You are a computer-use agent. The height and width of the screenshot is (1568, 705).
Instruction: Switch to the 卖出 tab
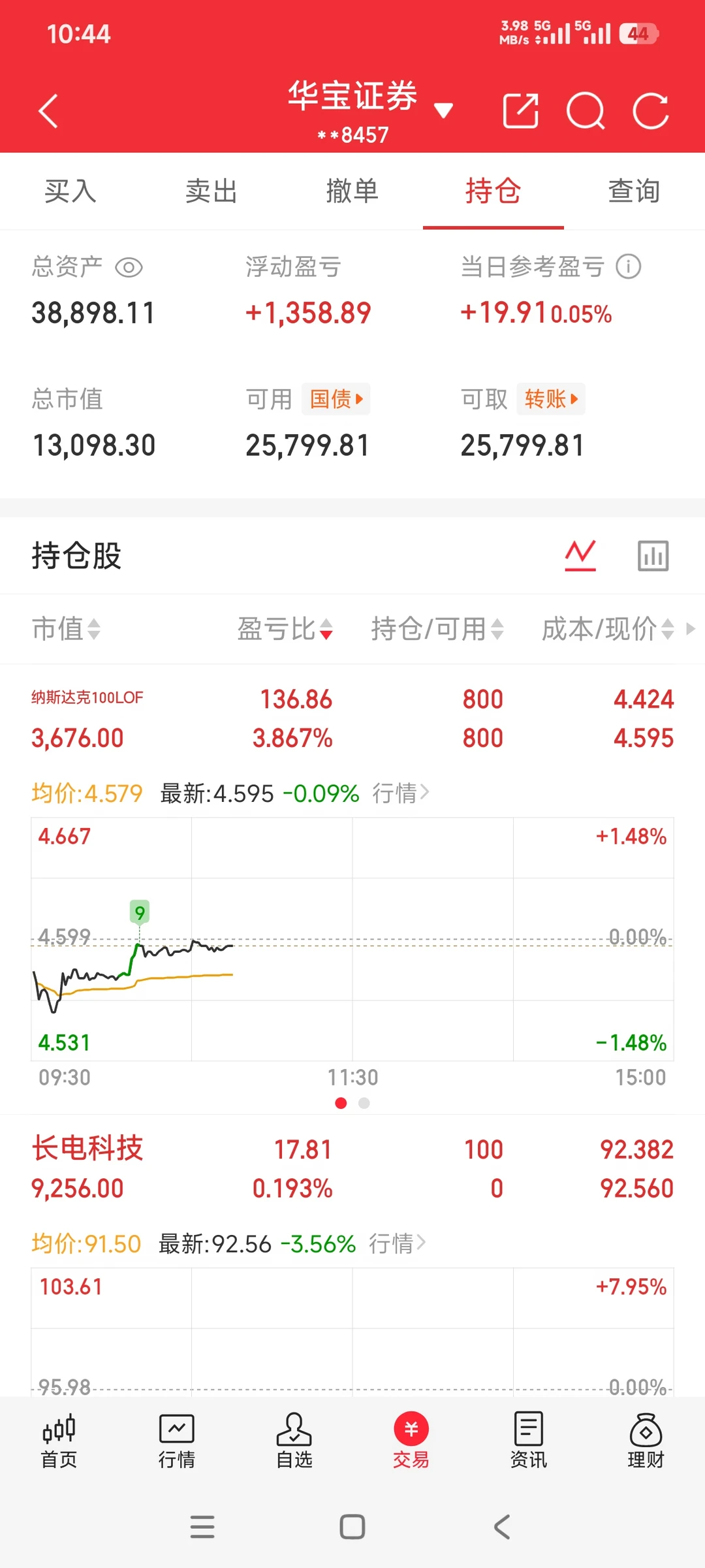[x=211, y=191]
